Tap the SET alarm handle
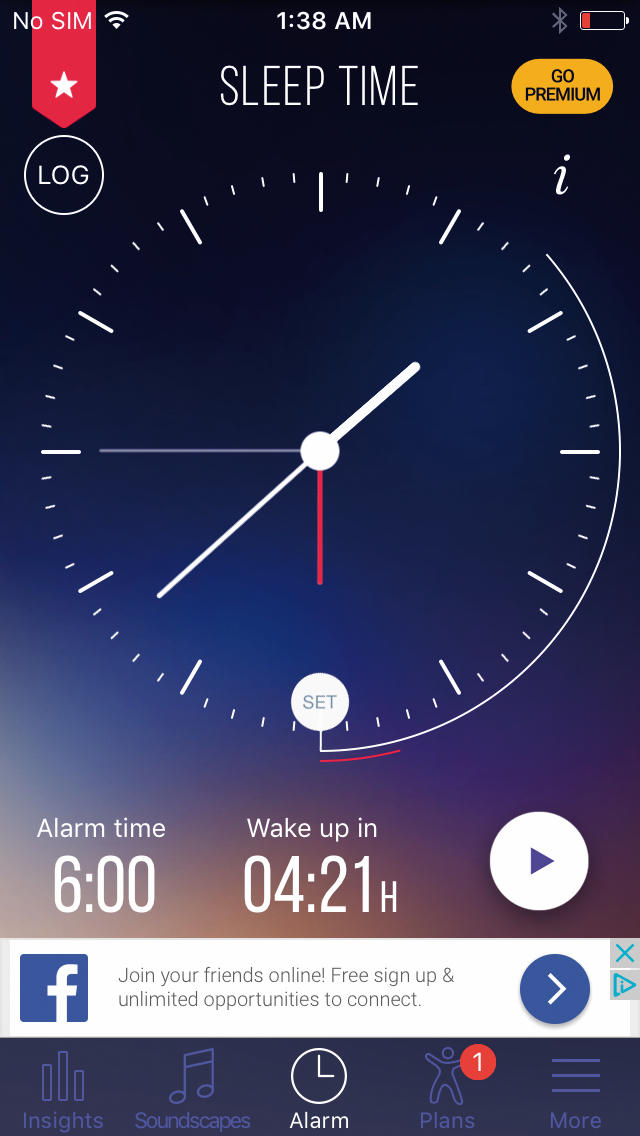The height and width of the screenshot is (1136, 640). pyautogui.click(x=320, y=701)
